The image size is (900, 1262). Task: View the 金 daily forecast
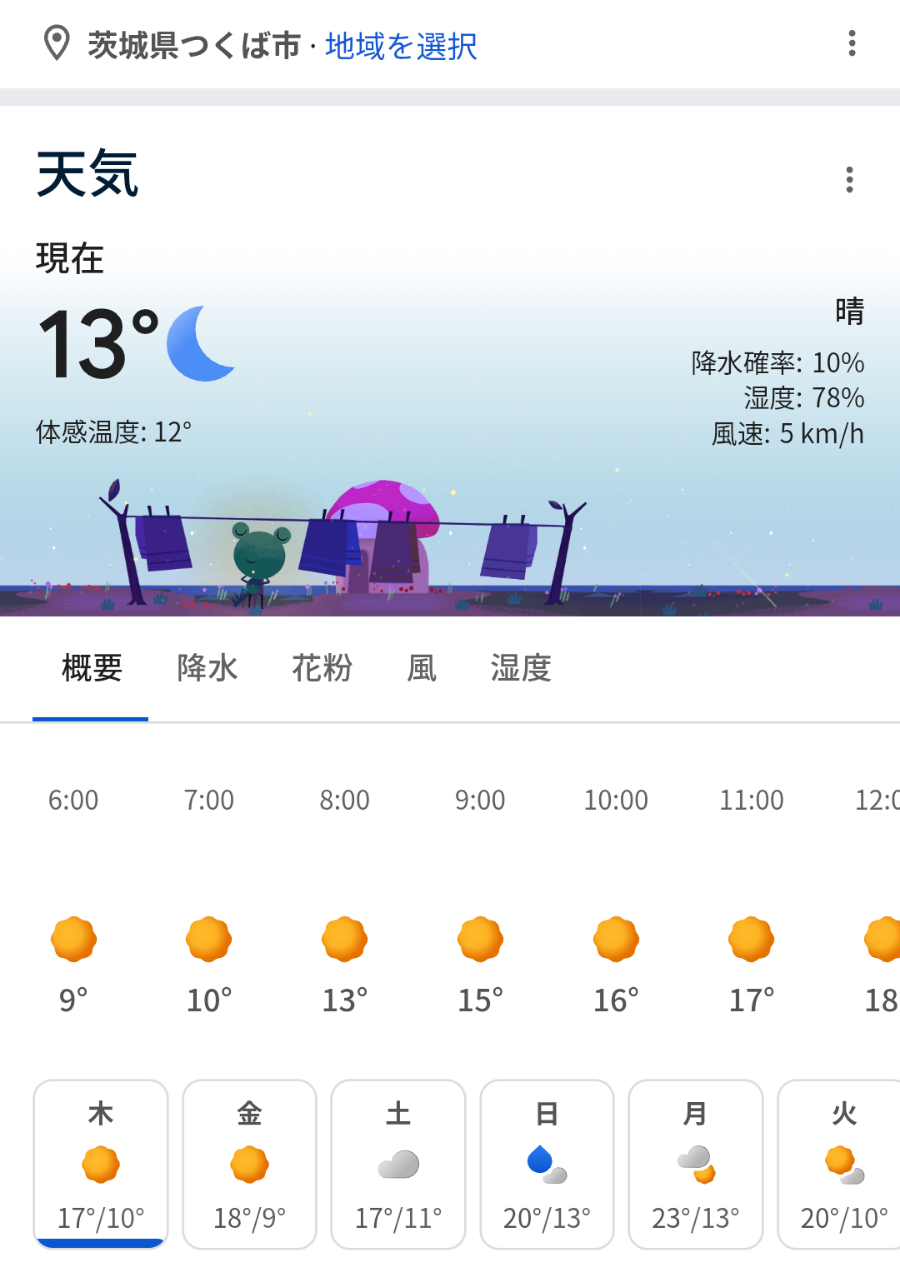250,1164
